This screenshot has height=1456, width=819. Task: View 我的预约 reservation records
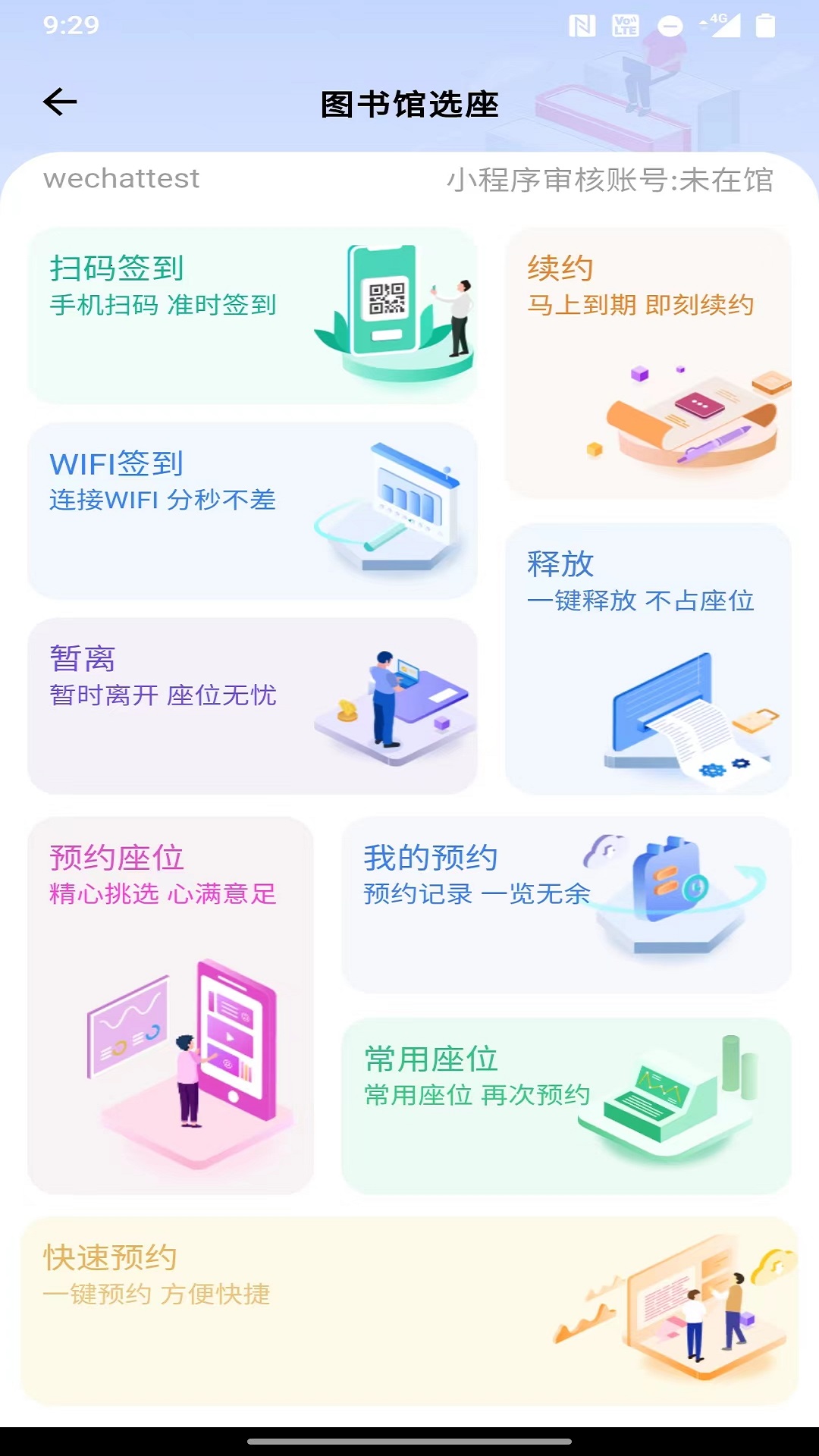[x=566, y=905]
